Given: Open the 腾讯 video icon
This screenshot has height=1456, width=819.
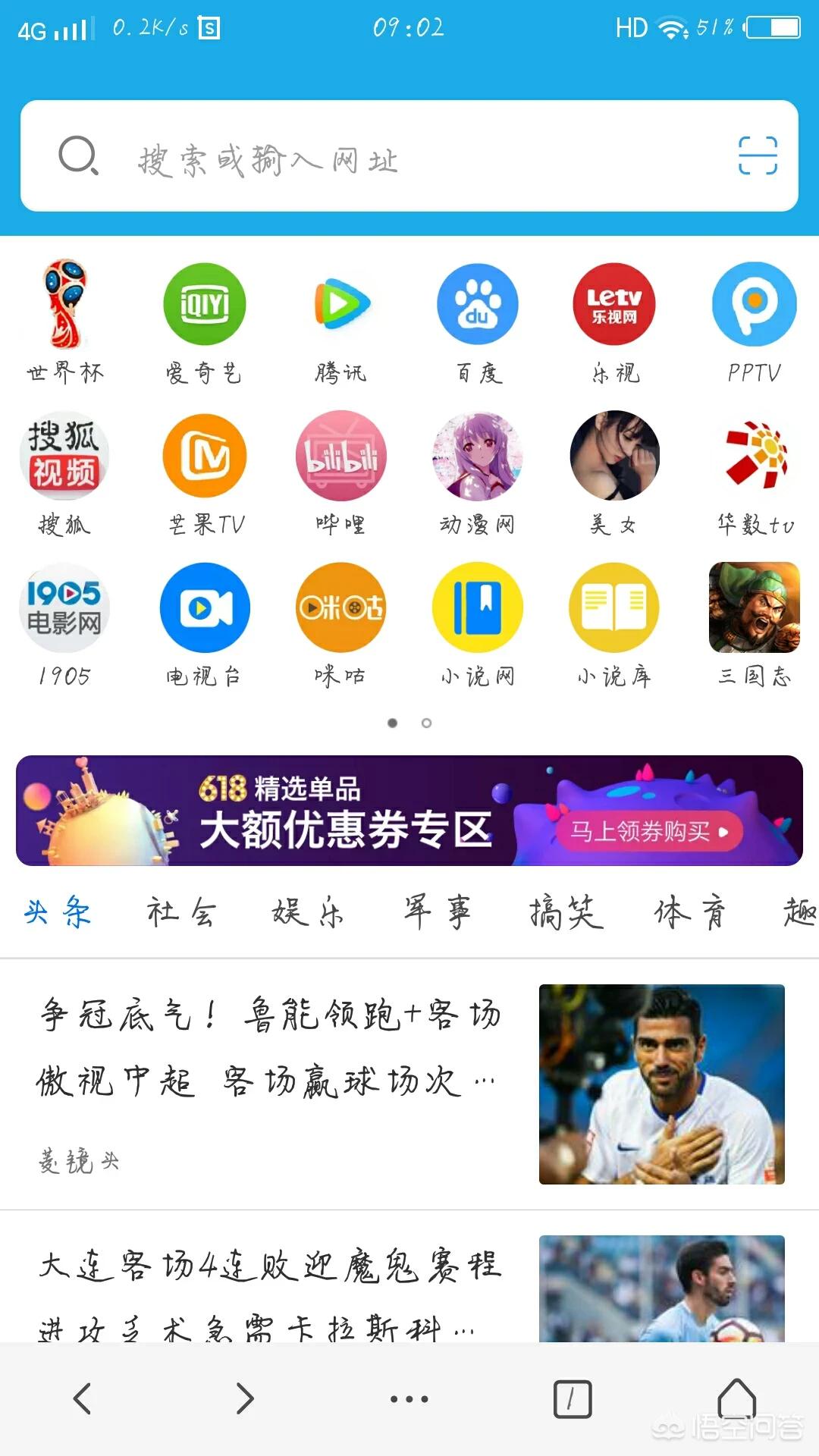Looking at the screenshot, I should (340, 303).
